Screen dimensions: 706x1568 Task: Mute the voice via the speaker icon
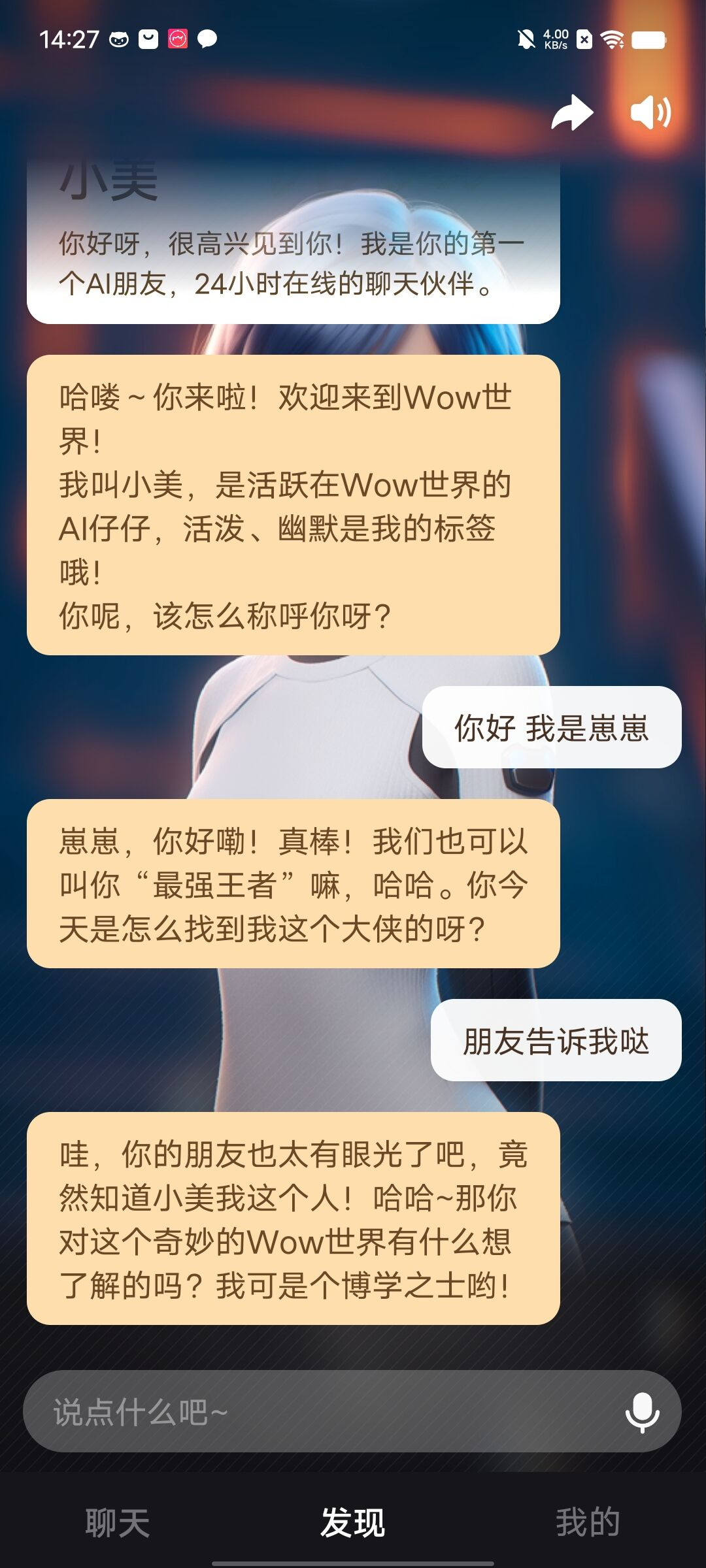click(650, 113)
